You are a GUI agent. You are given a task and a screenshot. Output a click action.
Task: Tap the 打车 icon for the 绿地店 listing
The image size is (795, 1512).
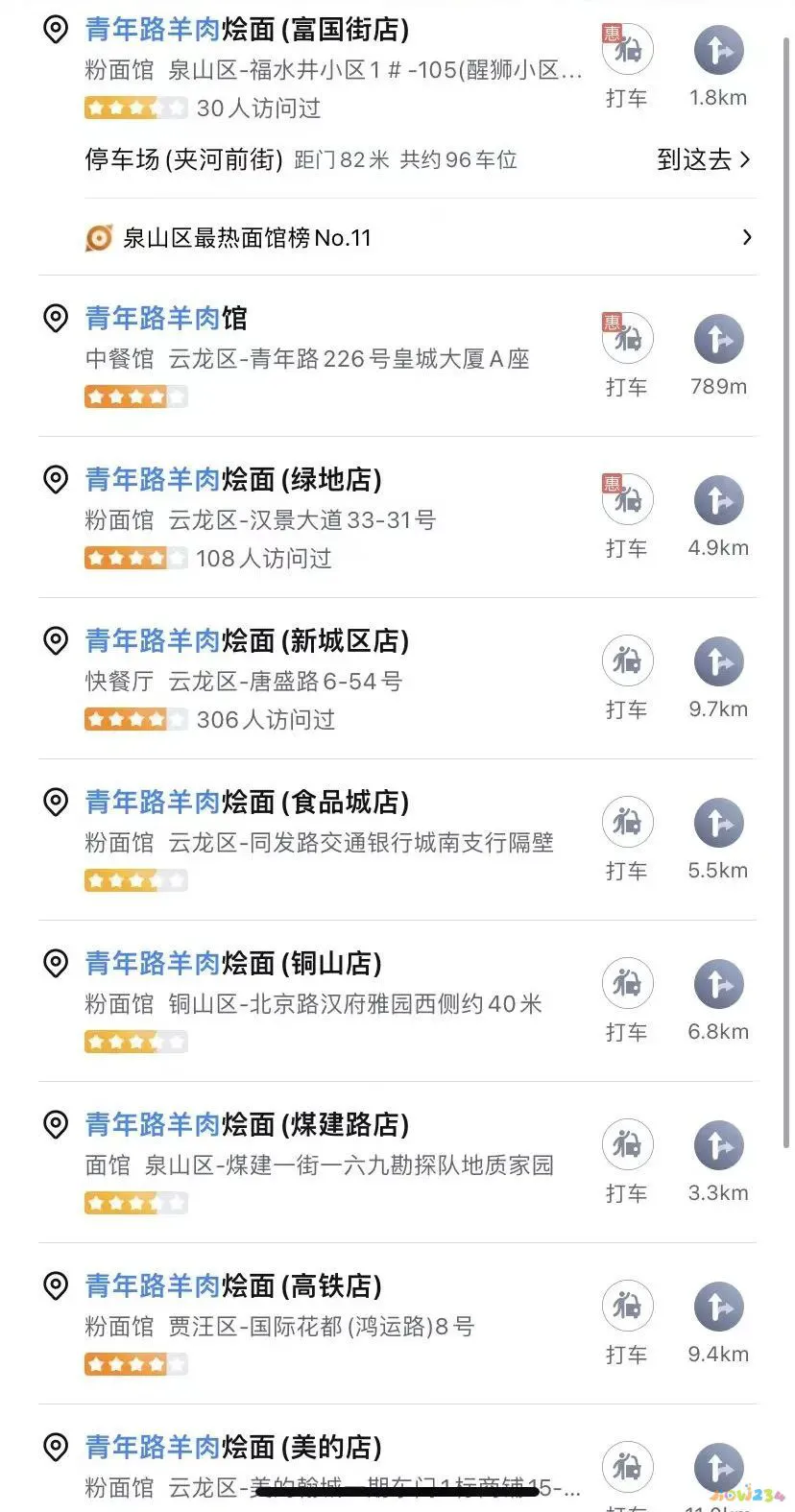click(x=627, y=499)
